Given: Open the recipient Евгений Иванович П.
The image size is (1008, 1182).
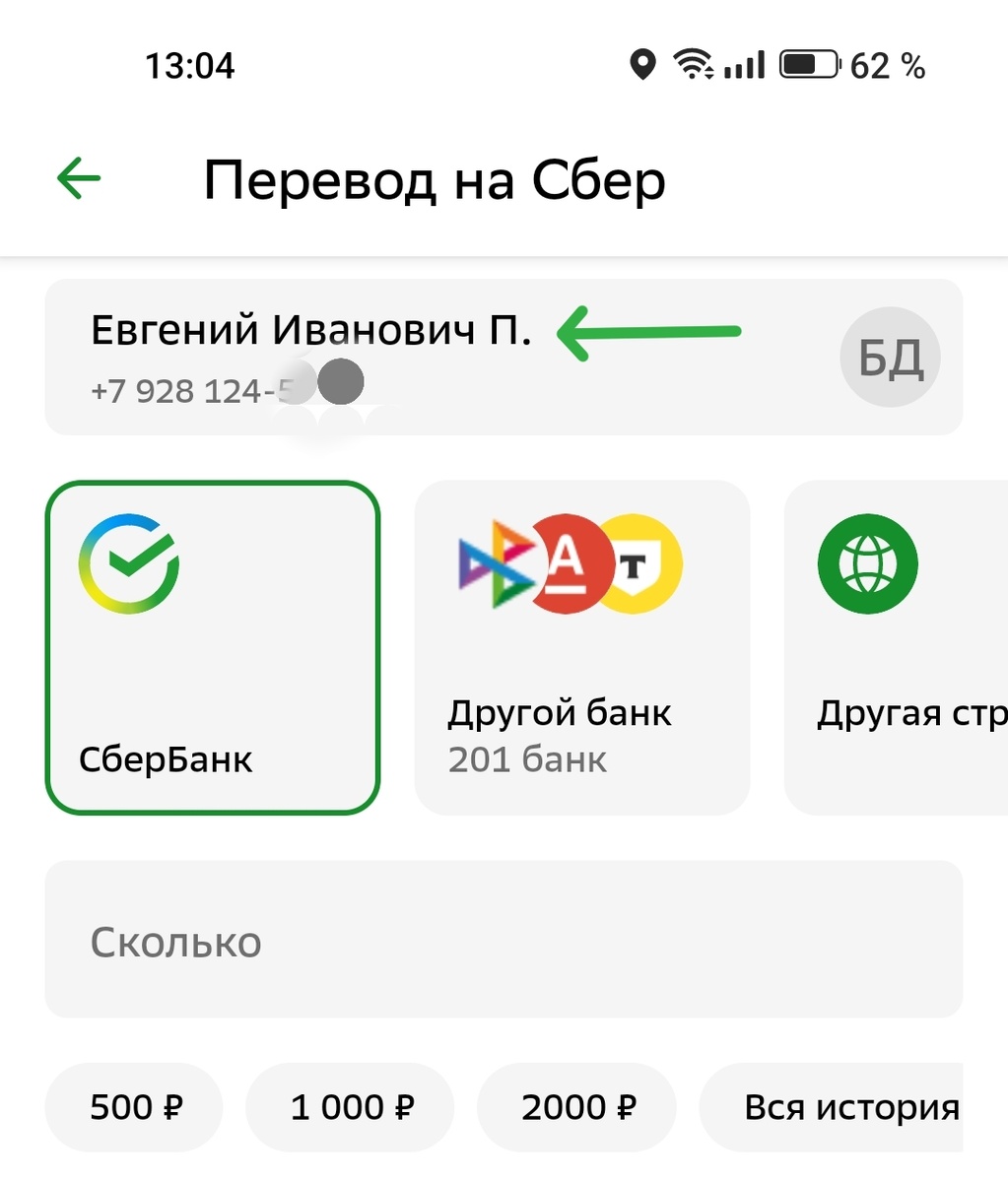Looking at the screenshot, I should 310,333.
